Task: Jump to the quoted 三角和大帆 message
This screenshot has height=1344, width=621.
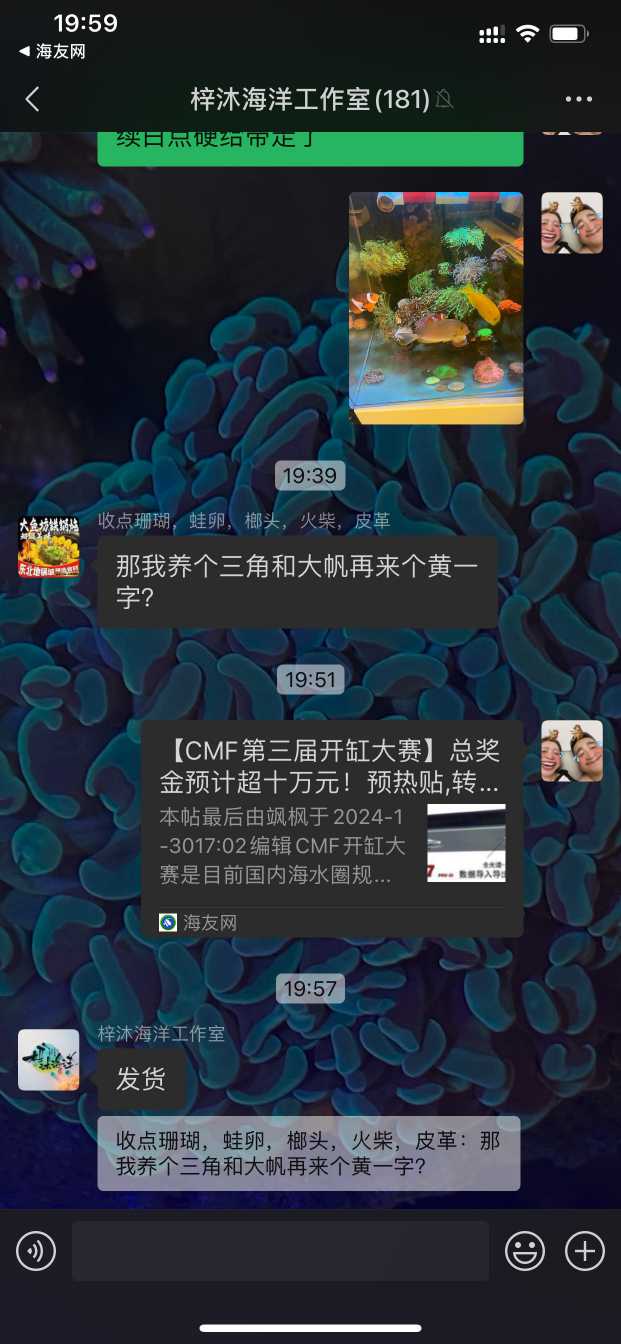Action: tap(308, 1153)
